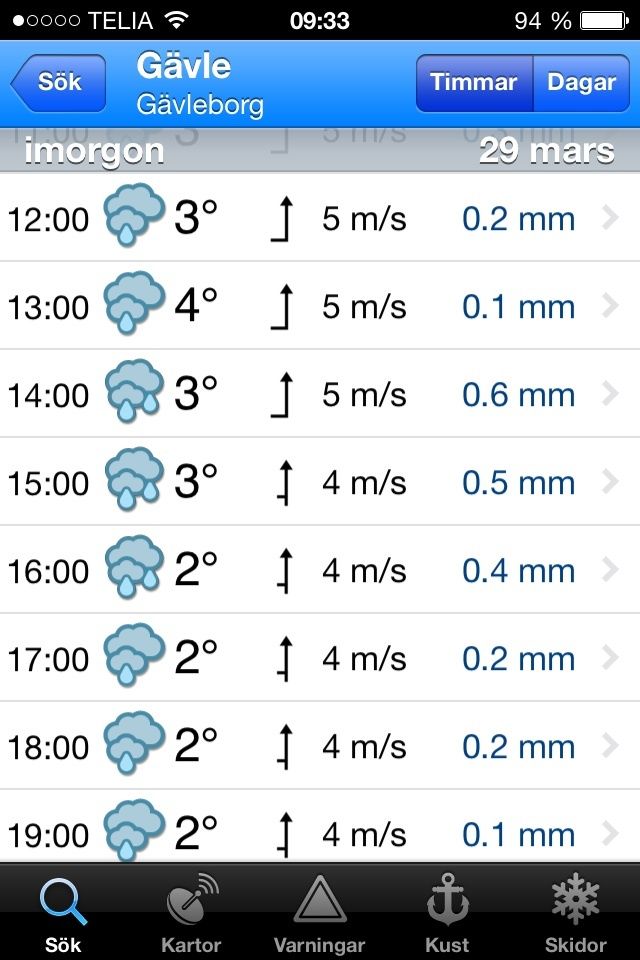The image size is (640, 960).
Task: View details for the 15:00 forecast
Action: pyautogui.click(x=320, y=481)
